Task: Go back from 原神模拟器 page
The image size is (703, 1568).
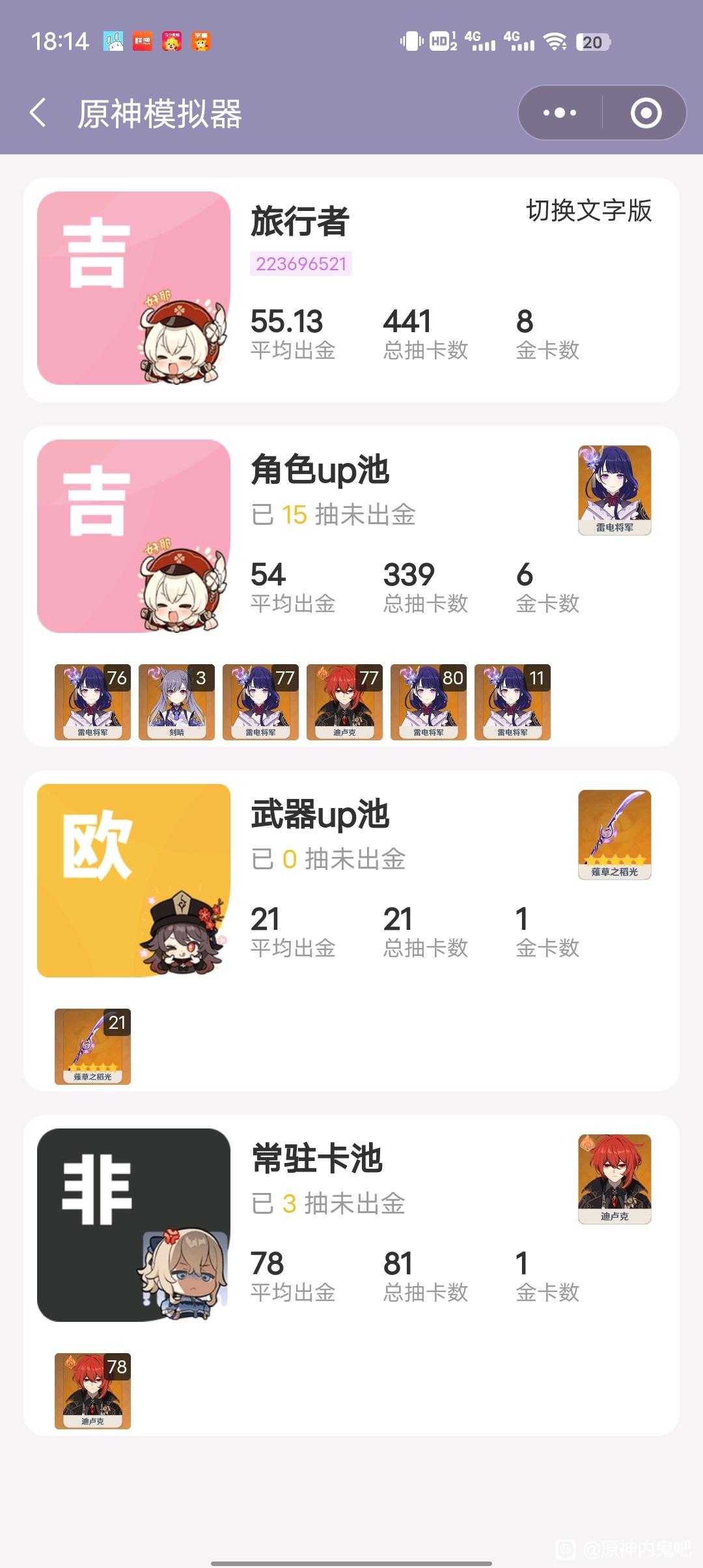Action: [x=38, y=113]
